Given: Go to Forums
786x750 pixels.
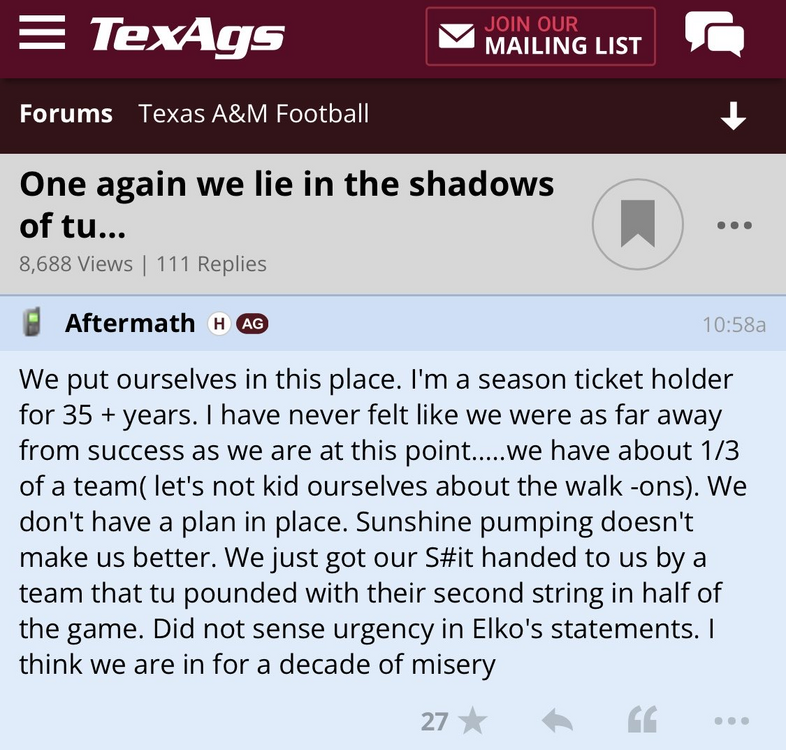Looking at the screenshot, I should (66, 114).
